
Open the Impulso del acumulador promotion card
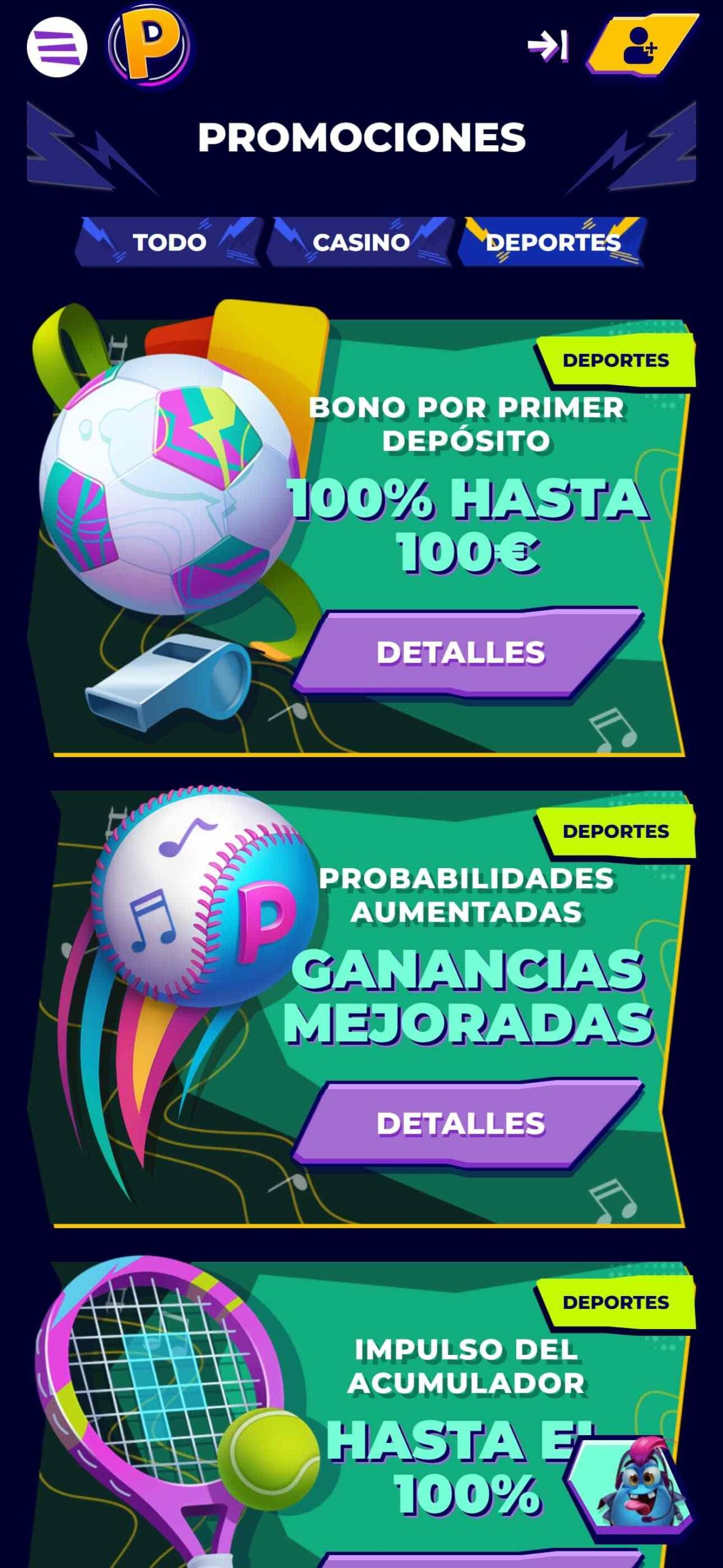[x=361, y=1415]
